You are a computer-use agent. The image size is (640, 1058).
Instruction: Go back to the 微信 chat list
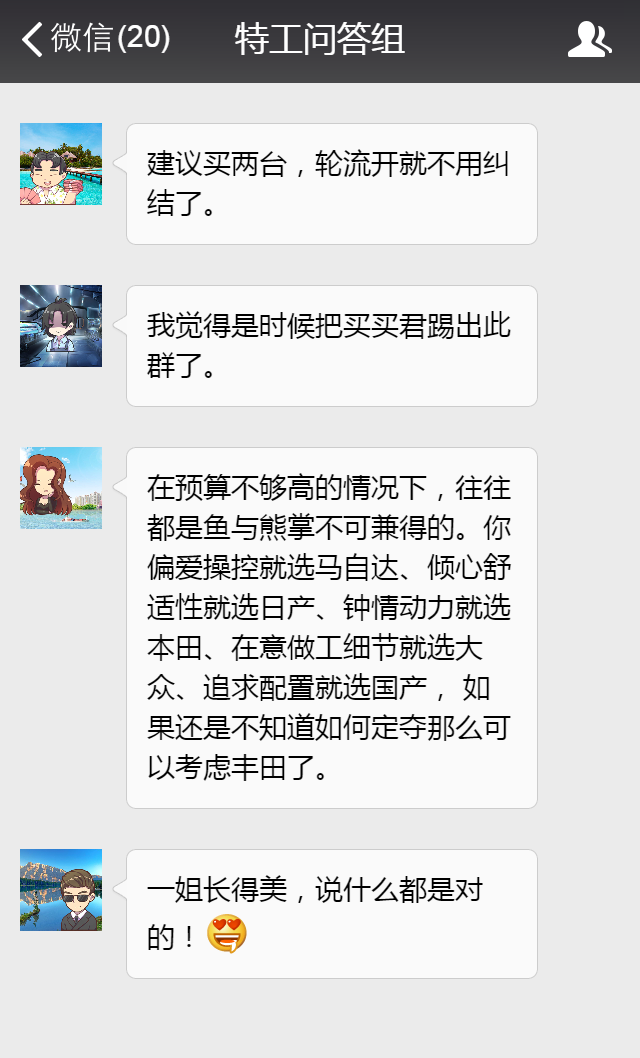[x=95, y=40]
